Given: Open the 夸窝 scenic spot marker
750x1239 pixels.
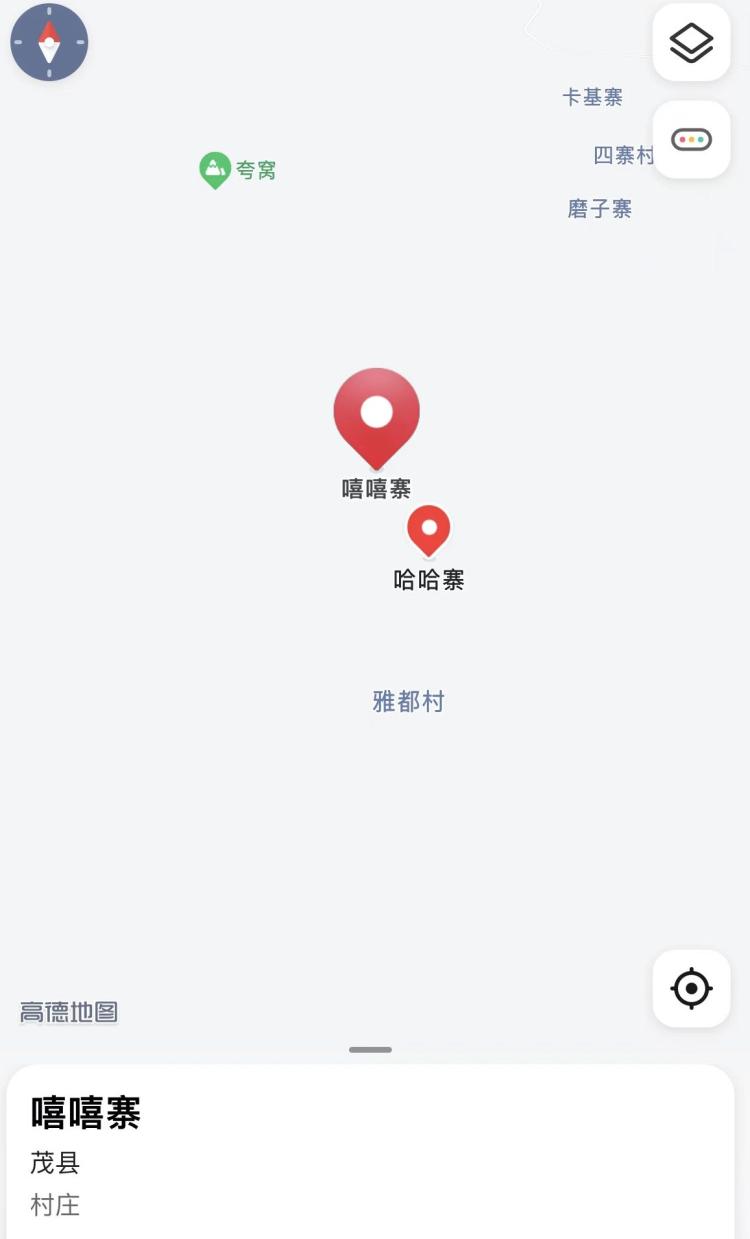Looking at the screenshot, I should point(215,170).
